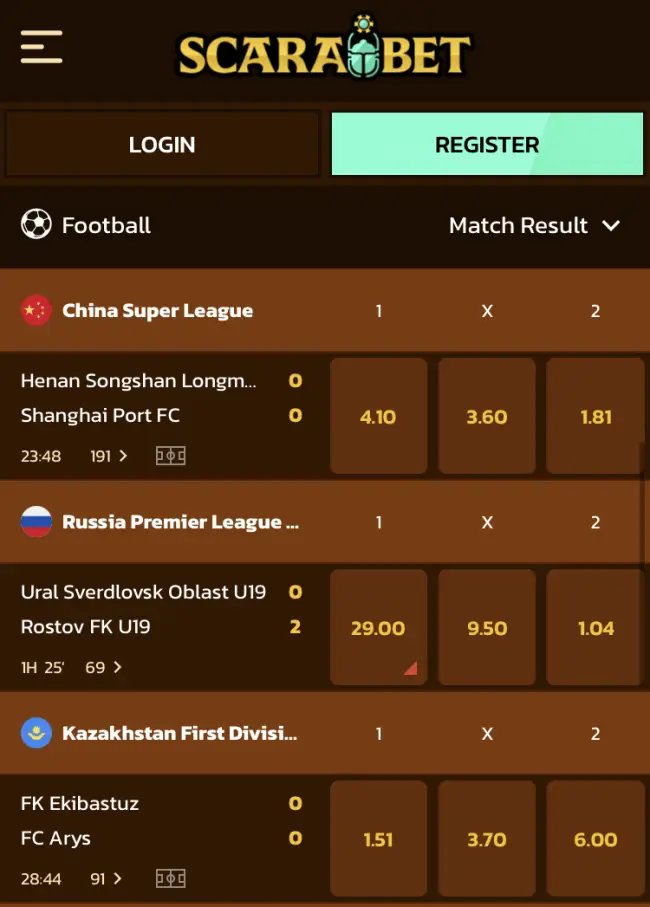This screenshot has width=650, height=907.
Task: Expand the Match Result dropdown
Action: [x=534, y=226]
